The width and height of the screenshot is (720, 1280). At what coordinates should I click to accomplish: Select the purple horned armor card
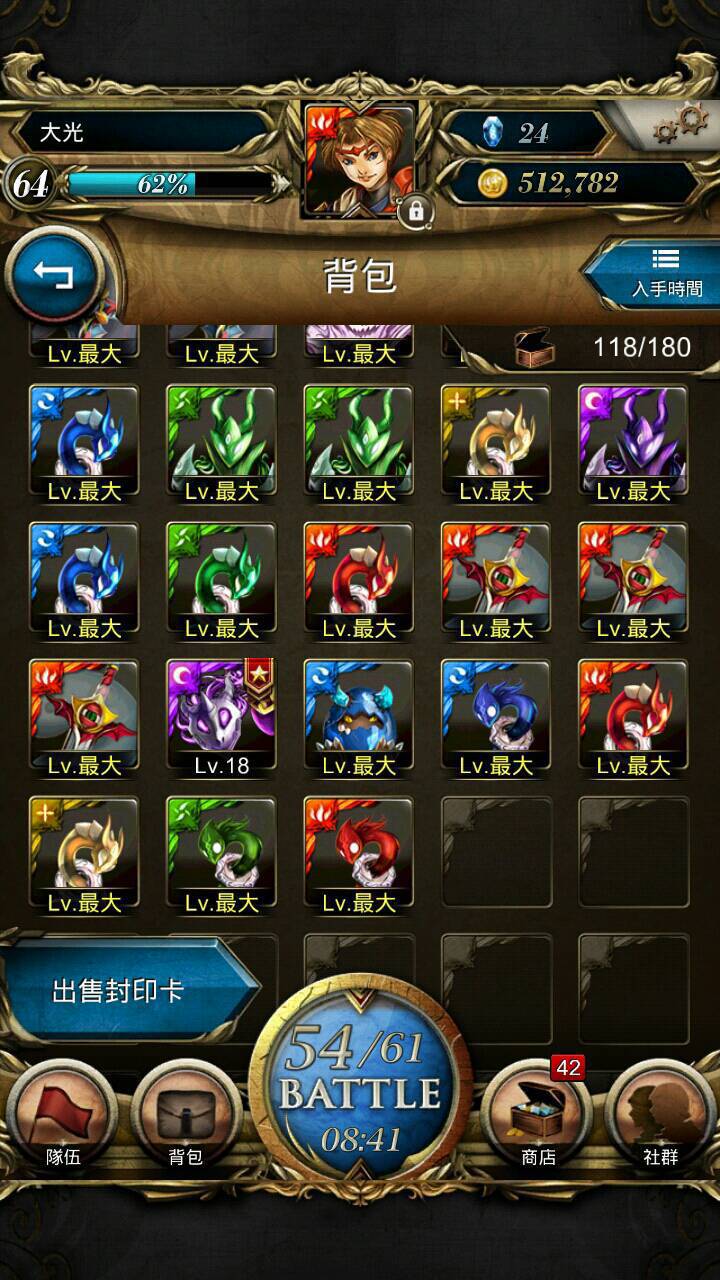pos(634,442)
